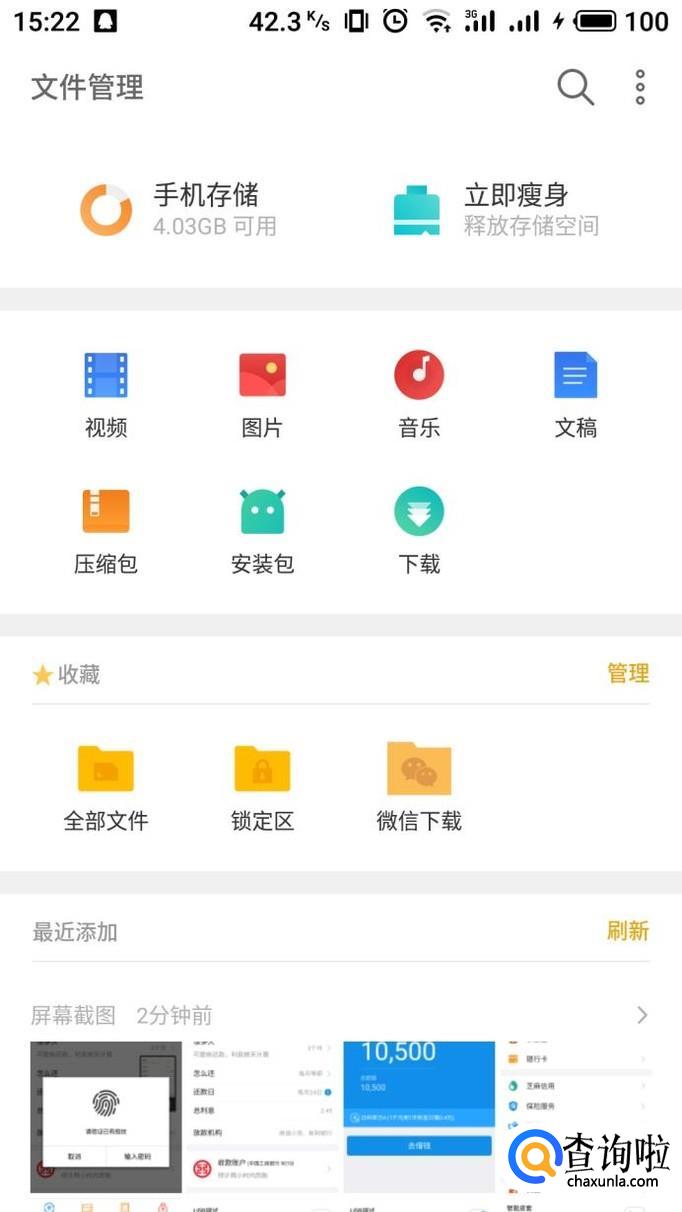This screenshot has width=682, height=1212.
Task: Expand the 屏幕截图 group chevron
Action: [x=642, y=1016]
